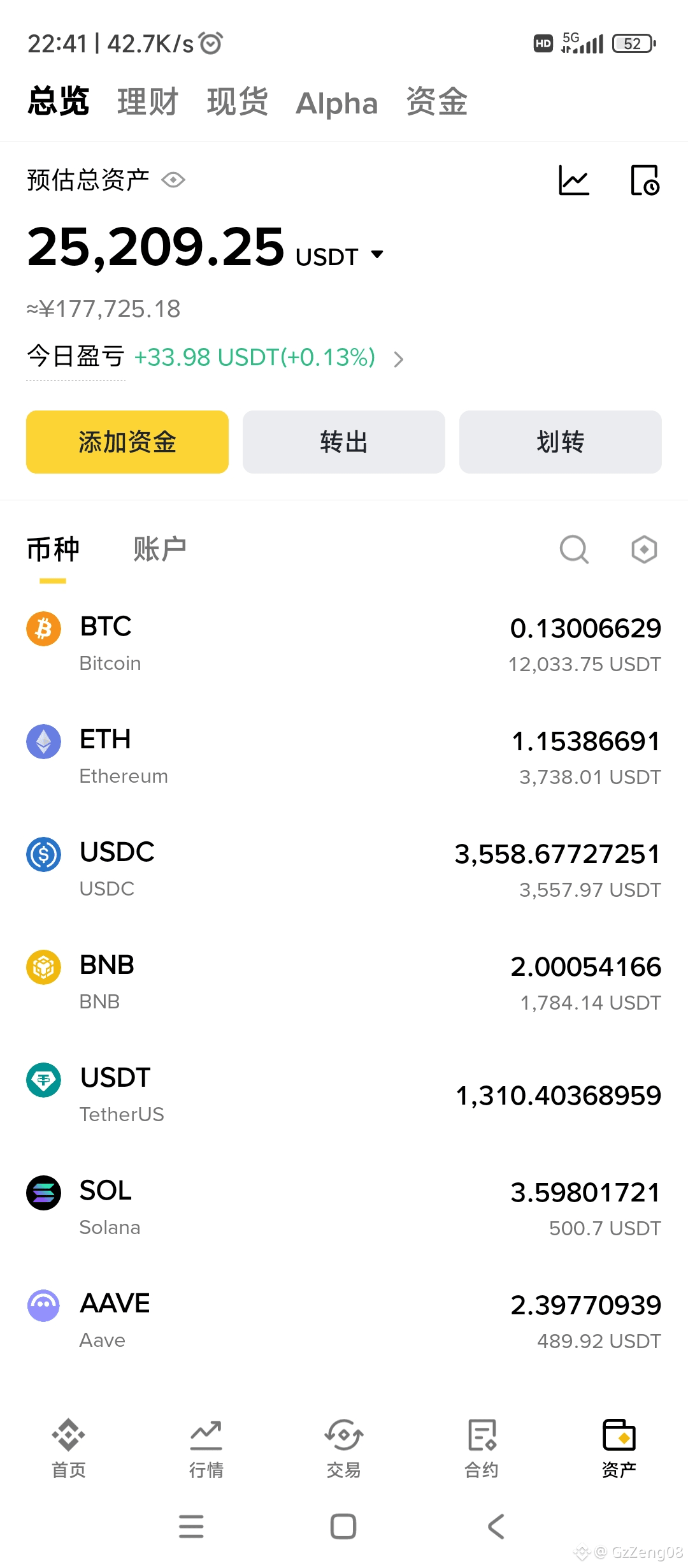Switch to the Alpha top tab
The height and width of the screenshot is (1568, 688).
pos(336,103)
